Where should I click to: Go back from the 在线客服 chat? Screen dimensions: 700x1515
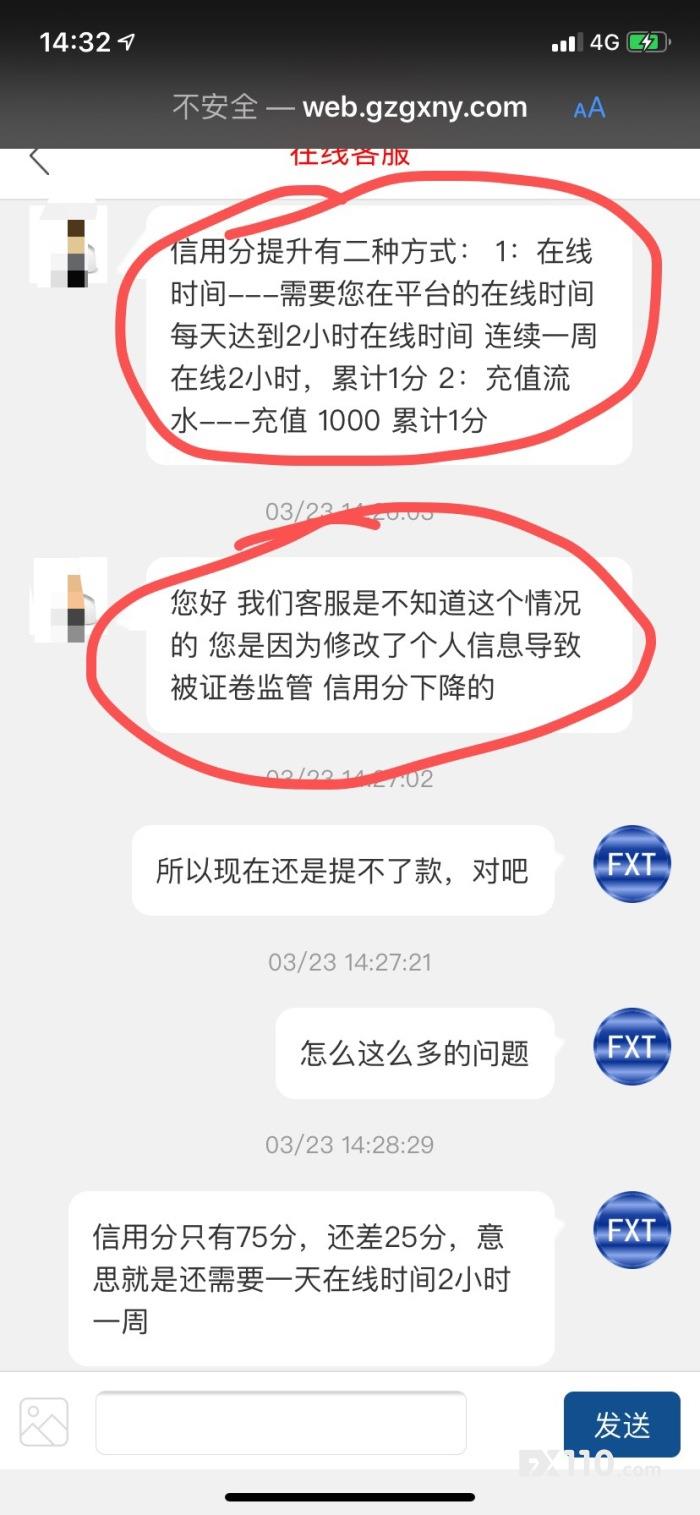tap(39, 160)
